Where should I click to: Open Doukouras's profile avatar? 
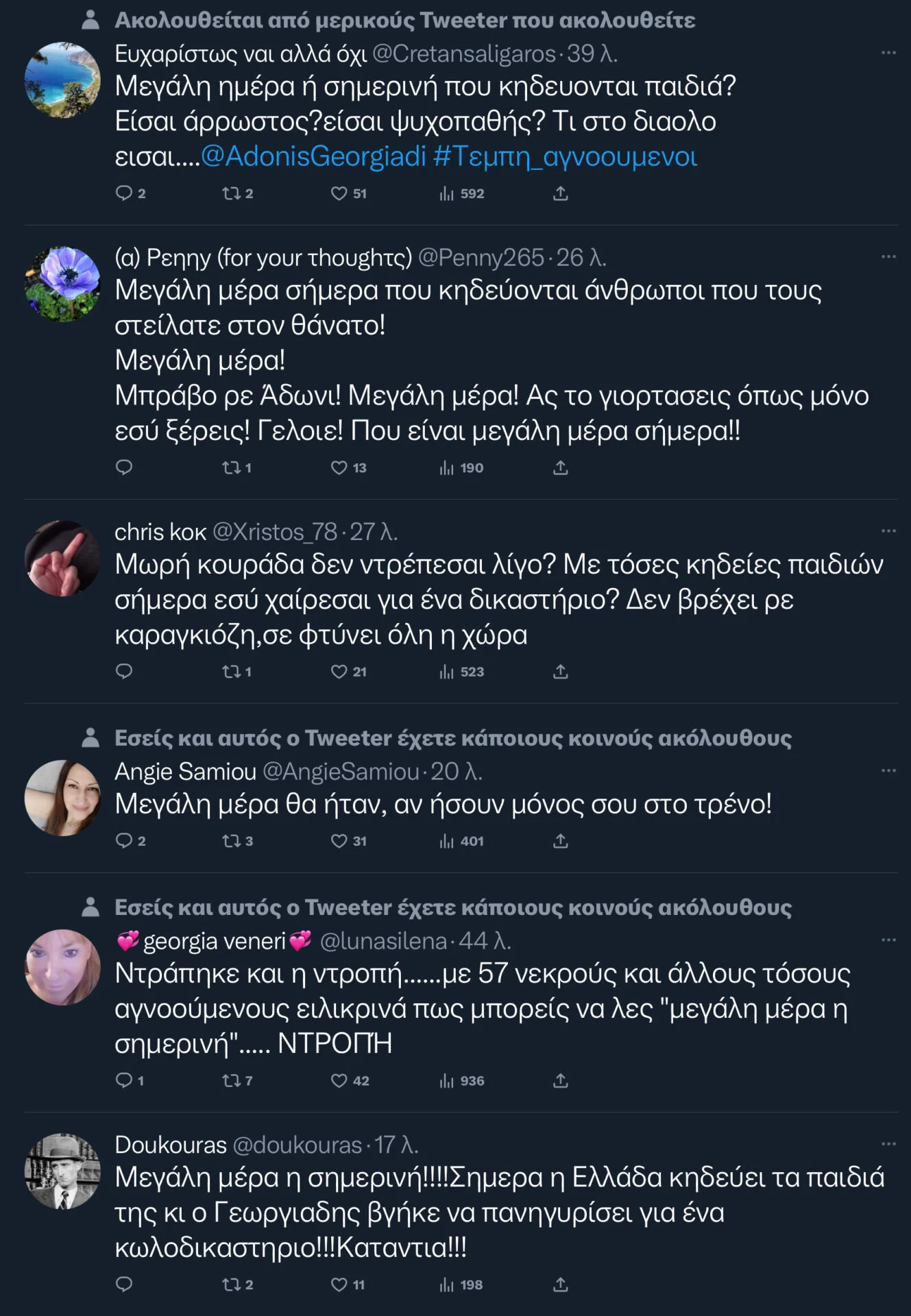[x=62, y=1171]
